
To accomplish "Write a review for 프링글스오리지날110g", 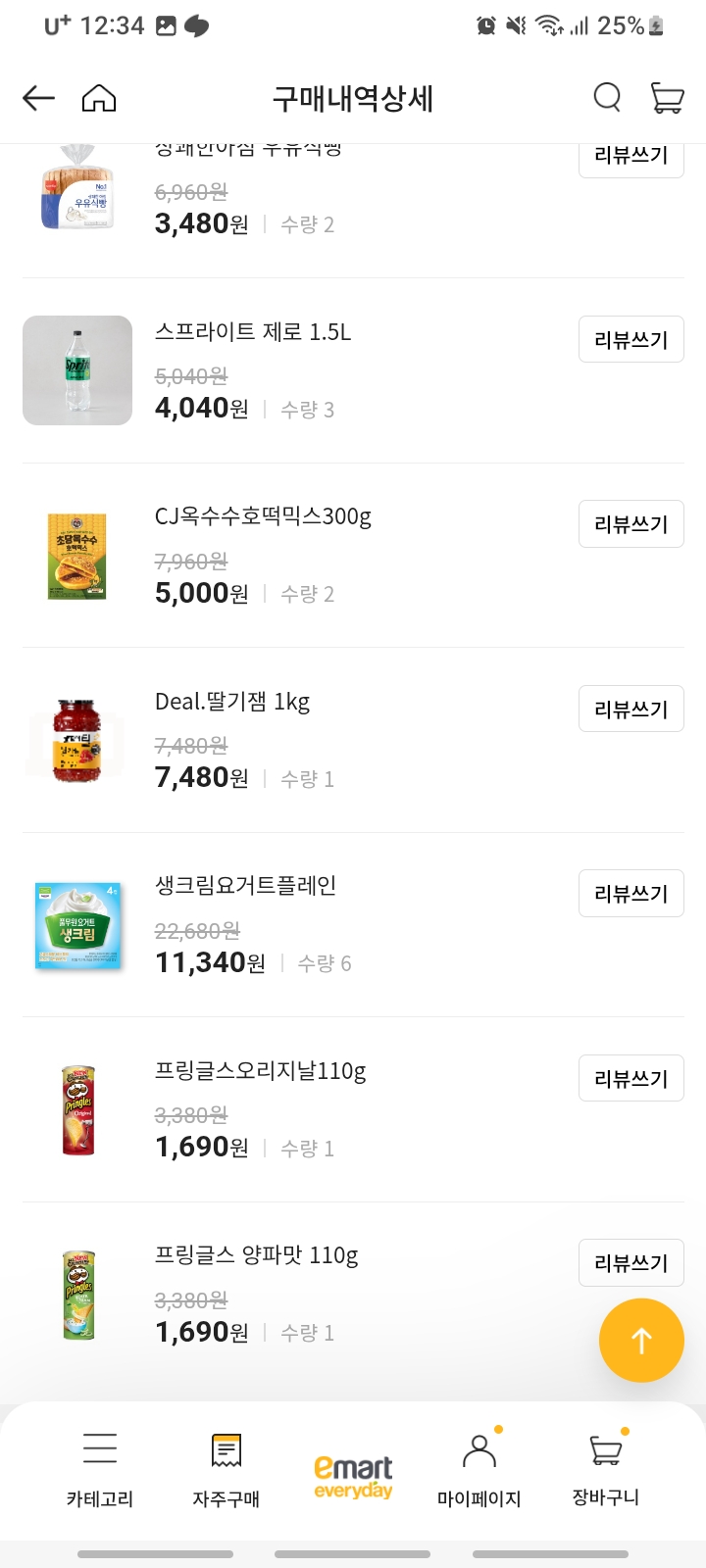I will [x=630, y=1078].
